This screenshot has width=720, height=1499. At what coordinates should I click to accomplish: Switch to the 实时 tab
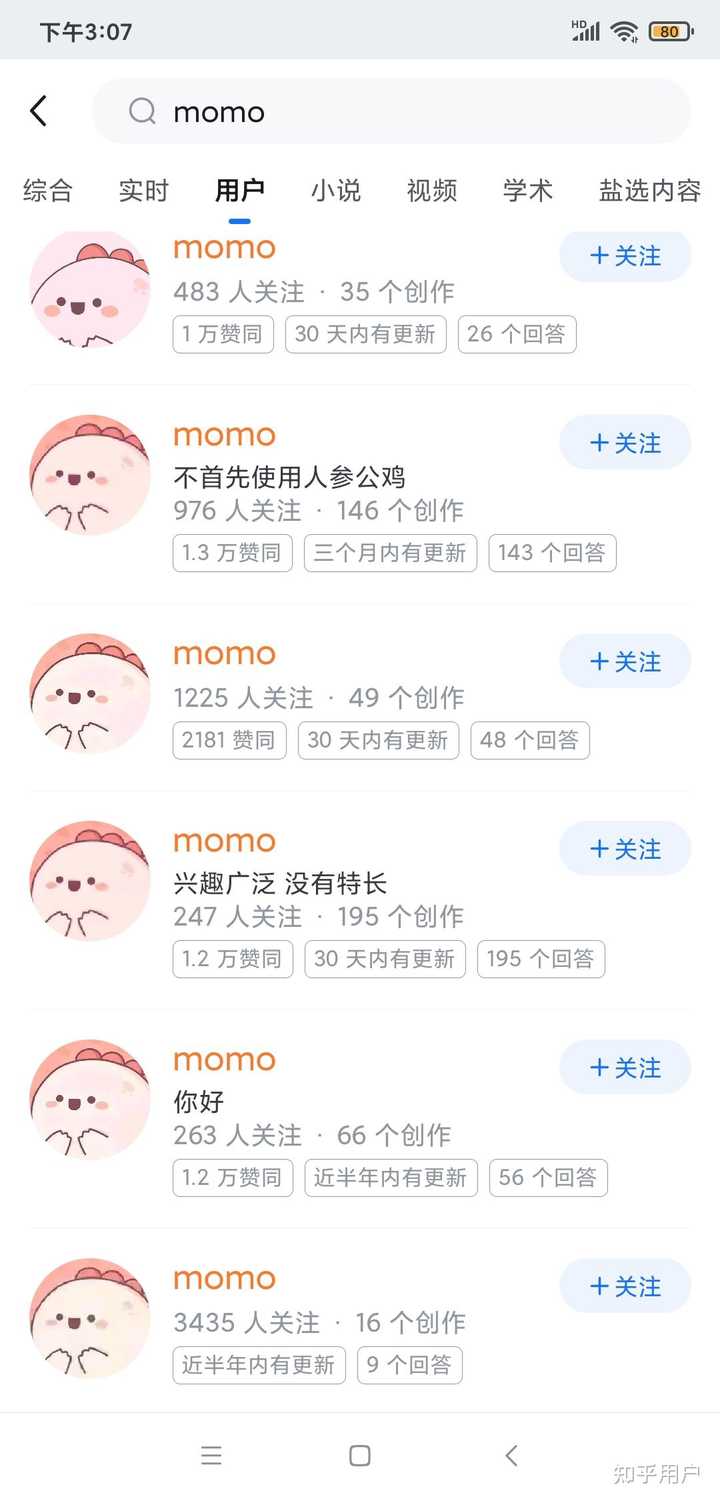[144, 190]
